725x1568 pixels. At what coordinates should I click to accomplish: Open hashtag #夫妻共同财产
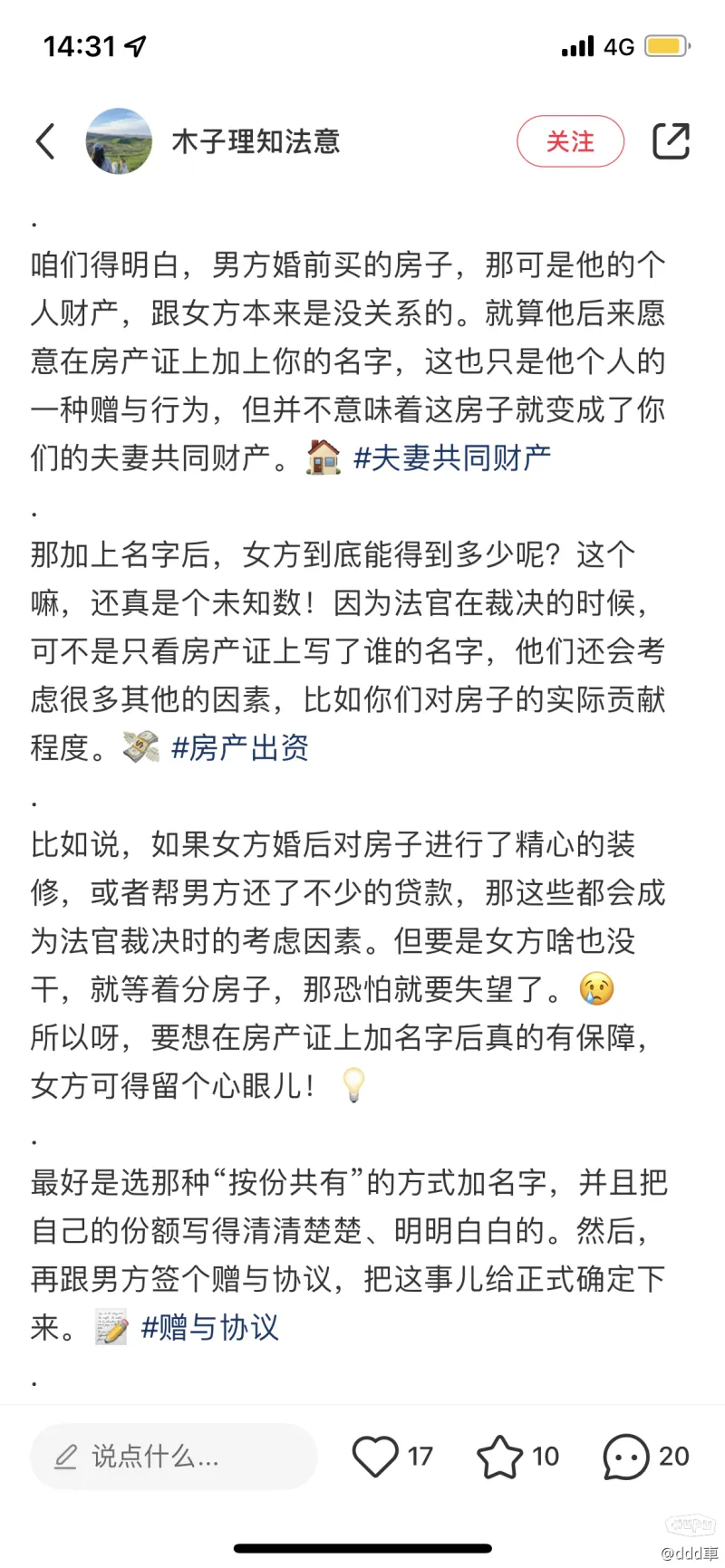(451, 458)
